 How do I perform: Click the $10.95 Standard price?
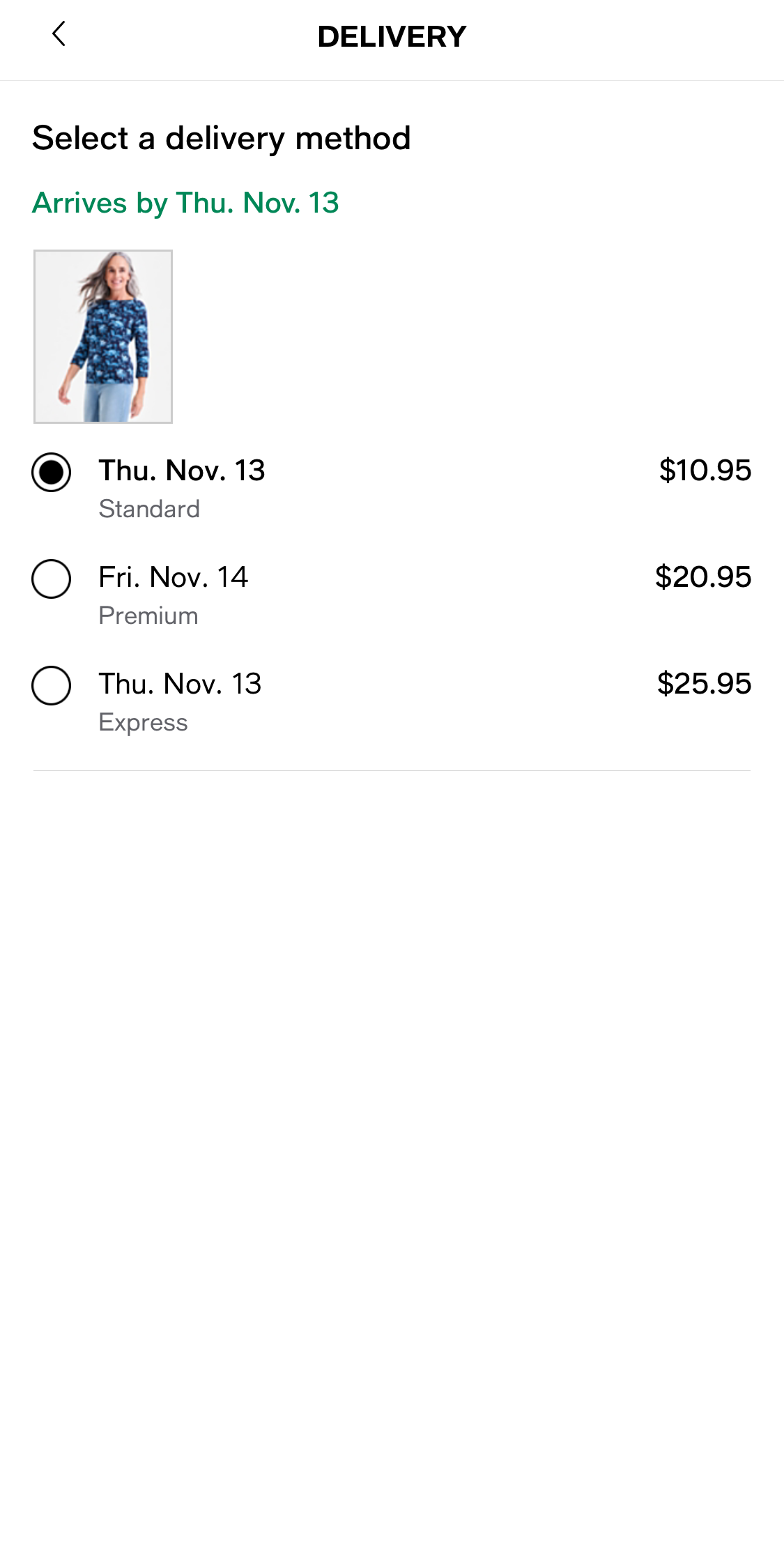[x=706, y=471]
